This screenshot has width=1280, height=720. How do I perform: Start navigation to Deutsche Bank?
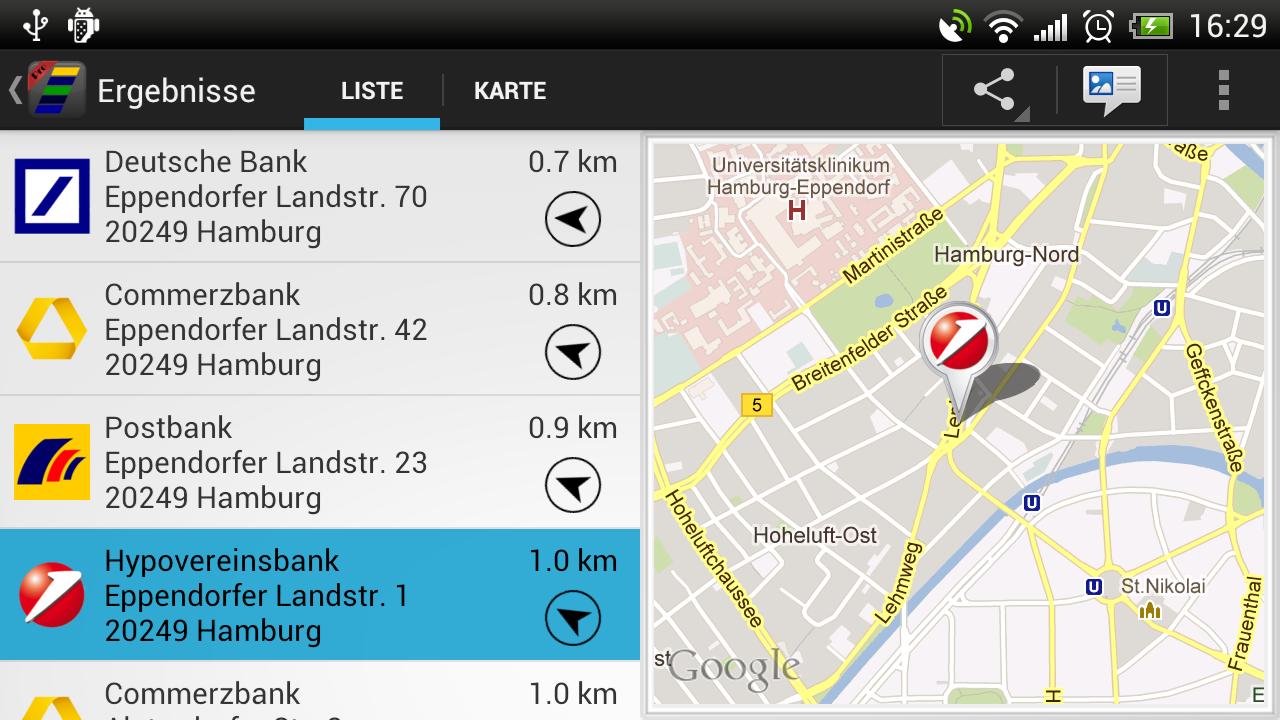(x=573, y=220)
